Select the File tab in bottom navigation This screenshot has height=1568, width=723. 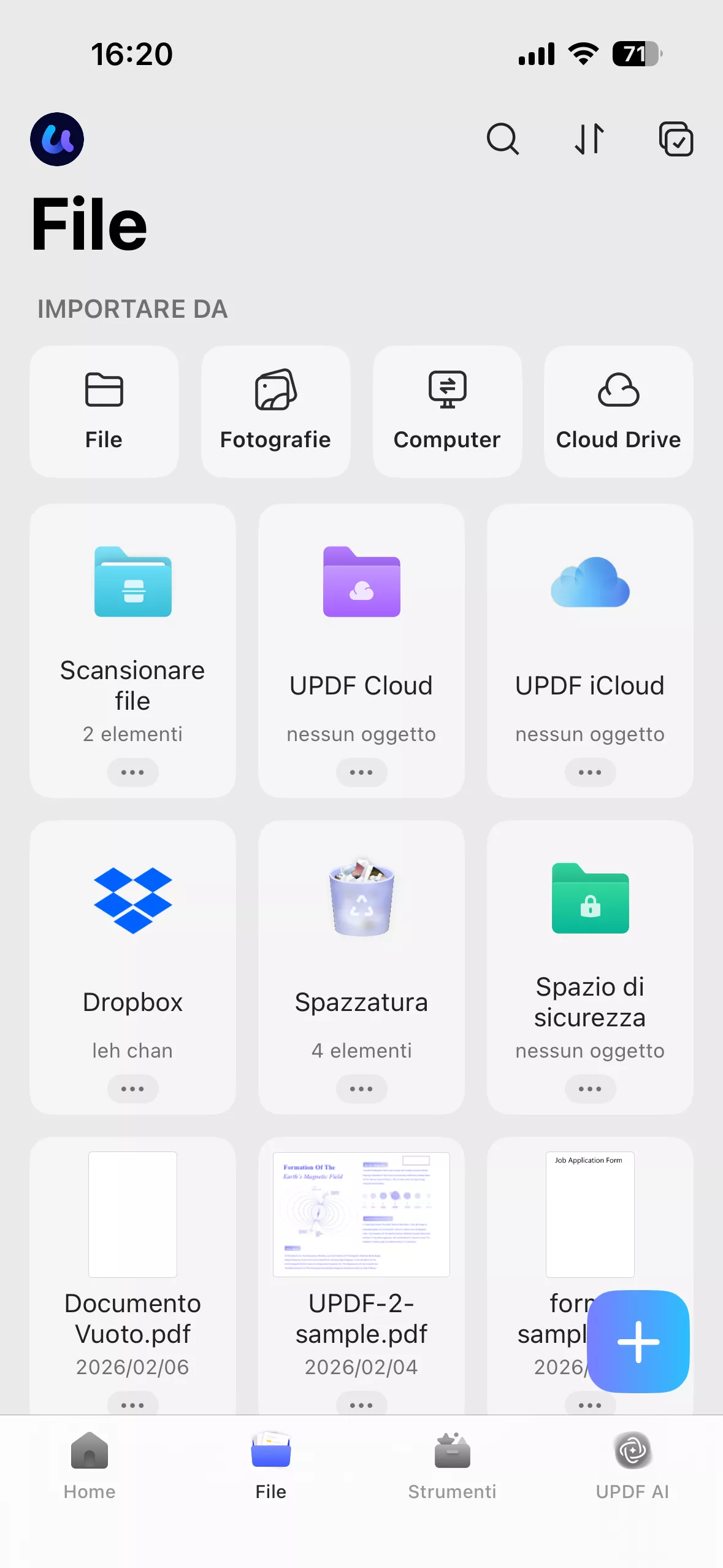click(x=270, y=1466)
